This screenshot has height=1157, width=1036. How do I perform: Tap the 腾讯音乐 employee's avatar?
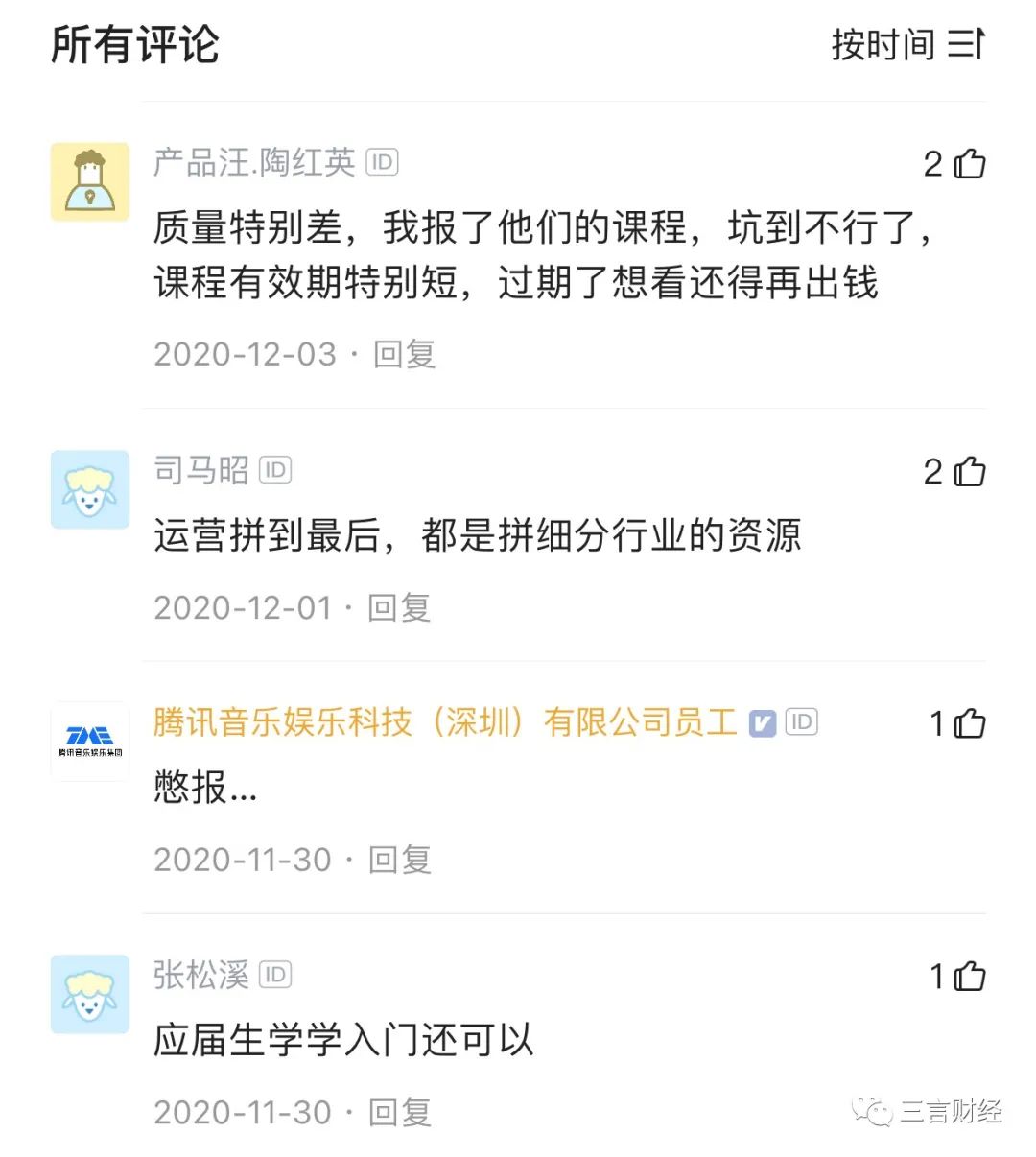pos(90,742)
